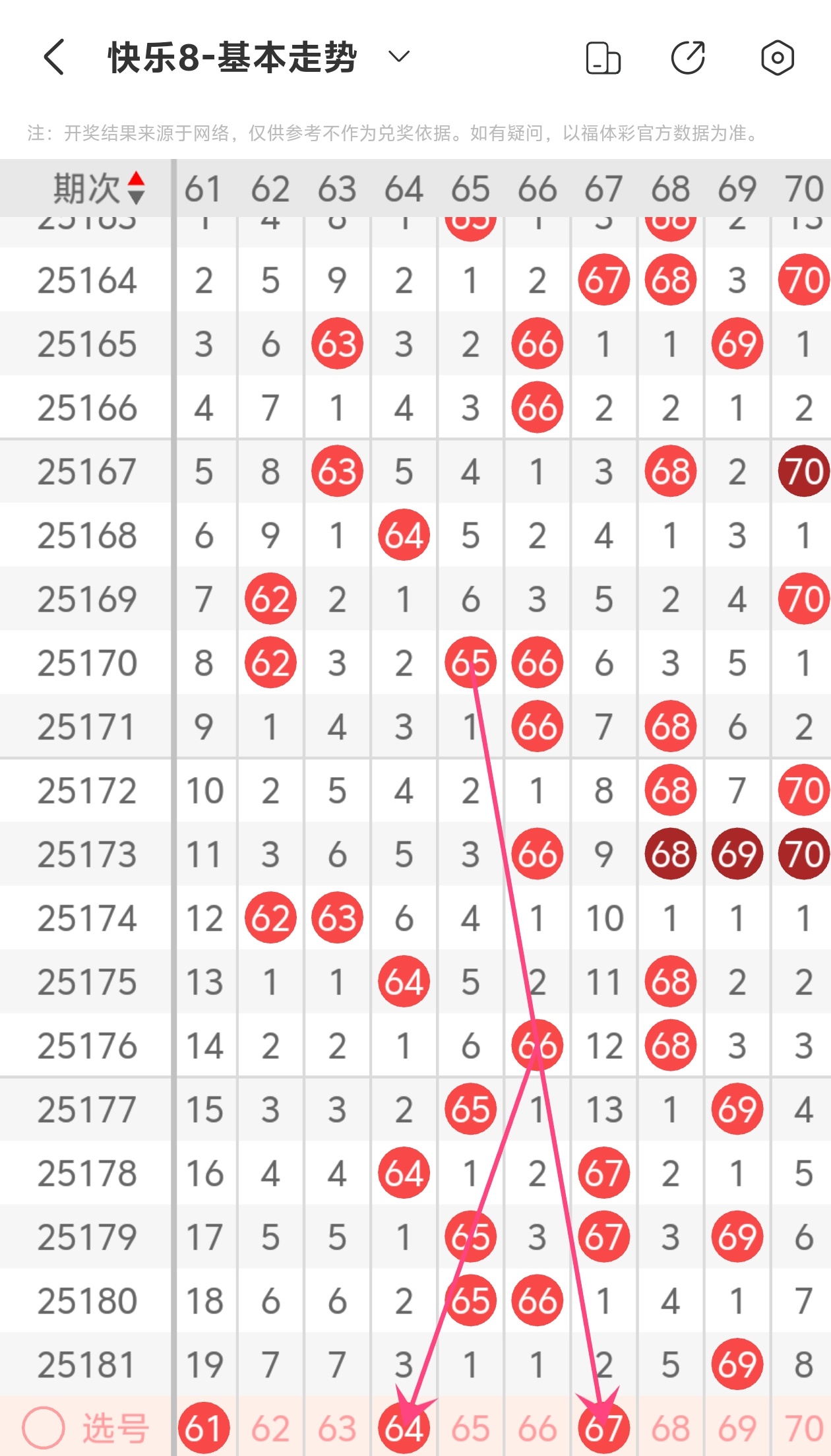Open chart settings hexagon icon

pyautogui.click(x=778, y=57)
